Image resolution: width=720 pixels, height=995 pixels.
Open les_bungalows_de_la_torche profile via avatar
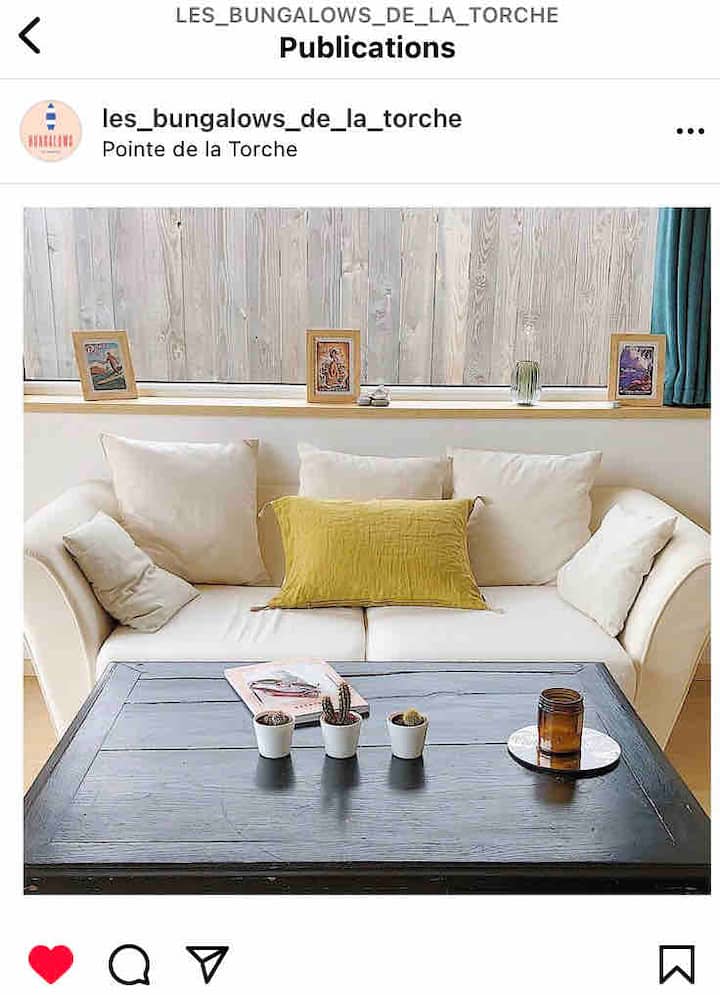(51, 131)
